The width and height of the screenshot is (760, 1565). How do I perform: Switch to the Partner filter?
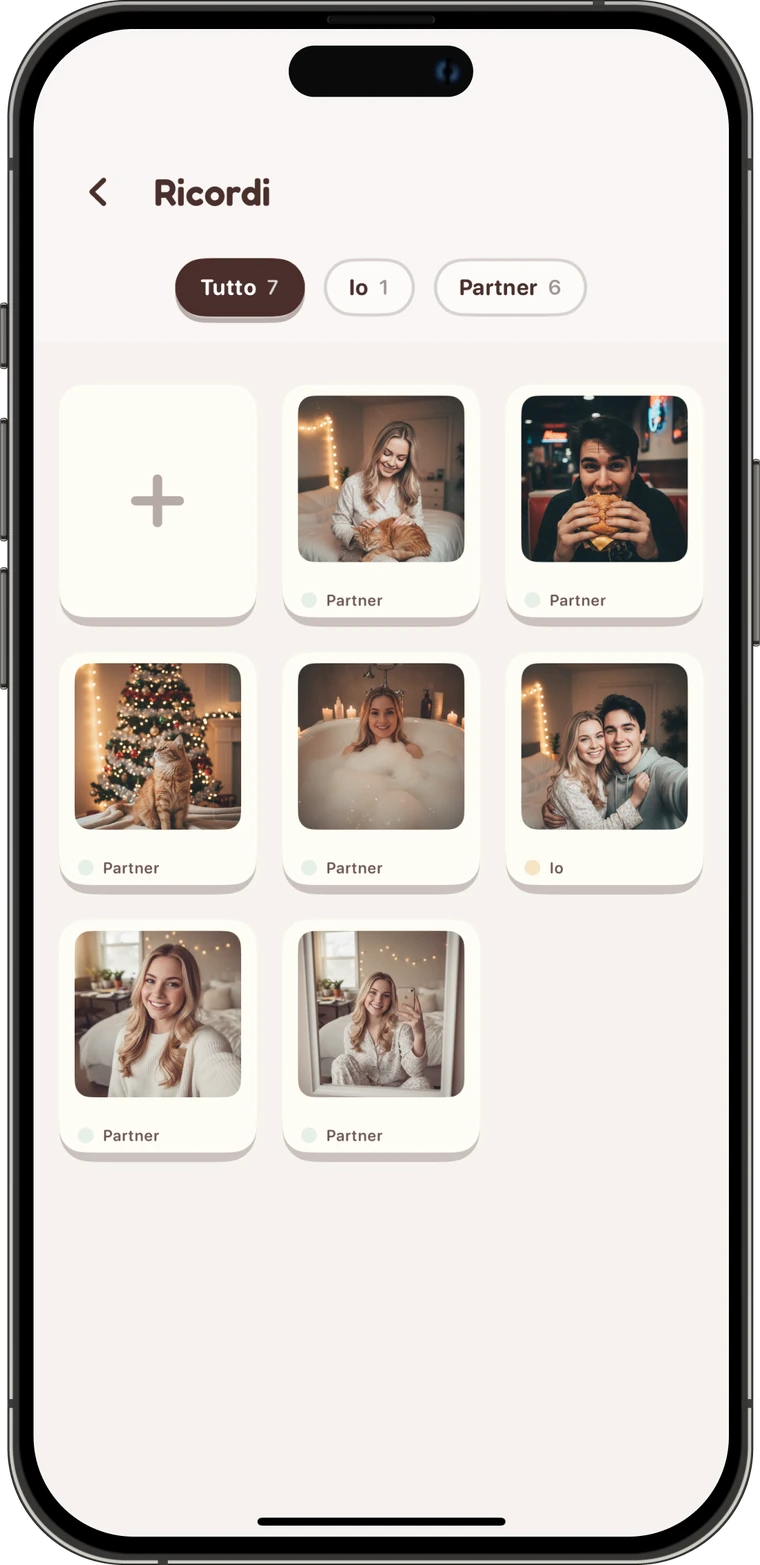(x=510, y=288)
